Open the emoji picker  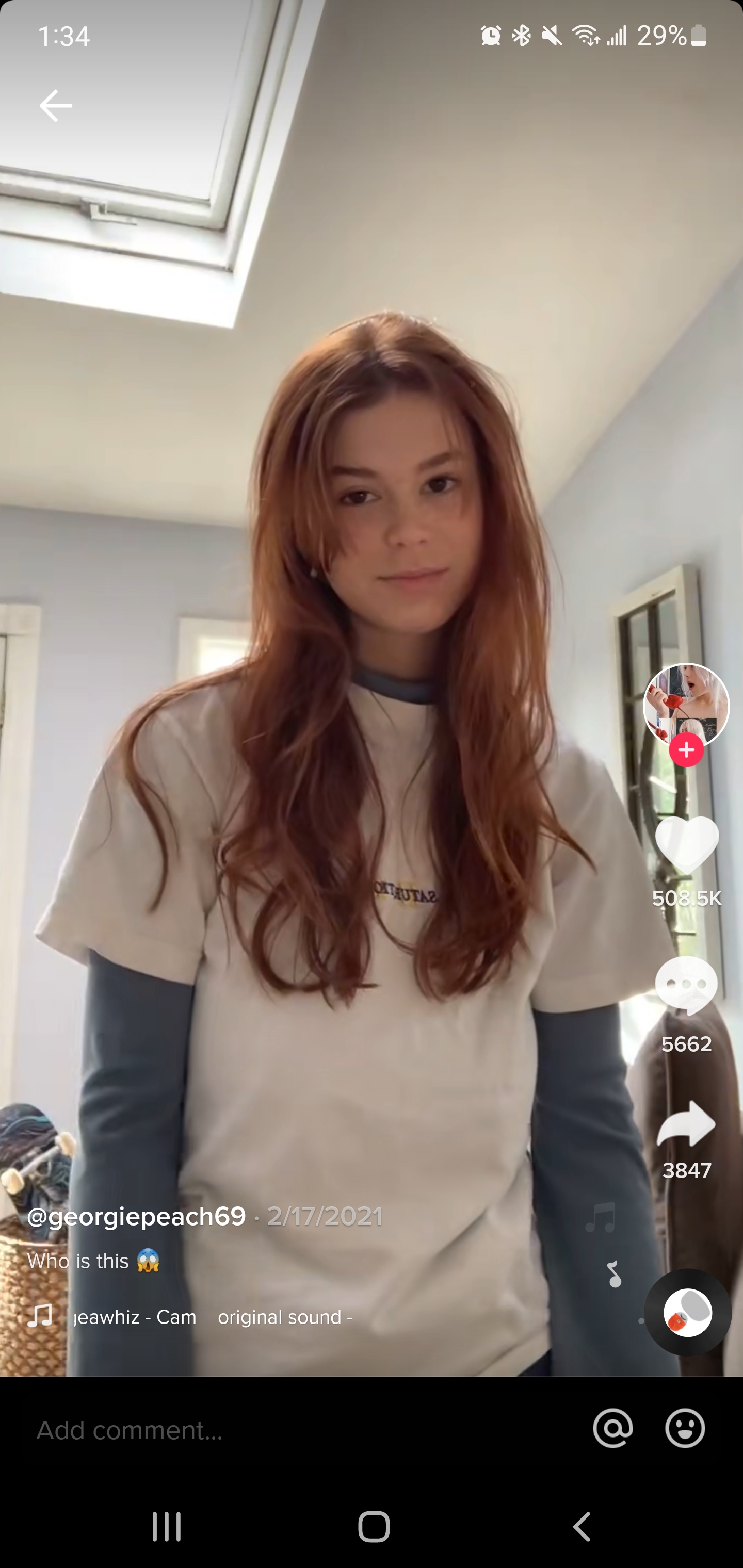685,1428
